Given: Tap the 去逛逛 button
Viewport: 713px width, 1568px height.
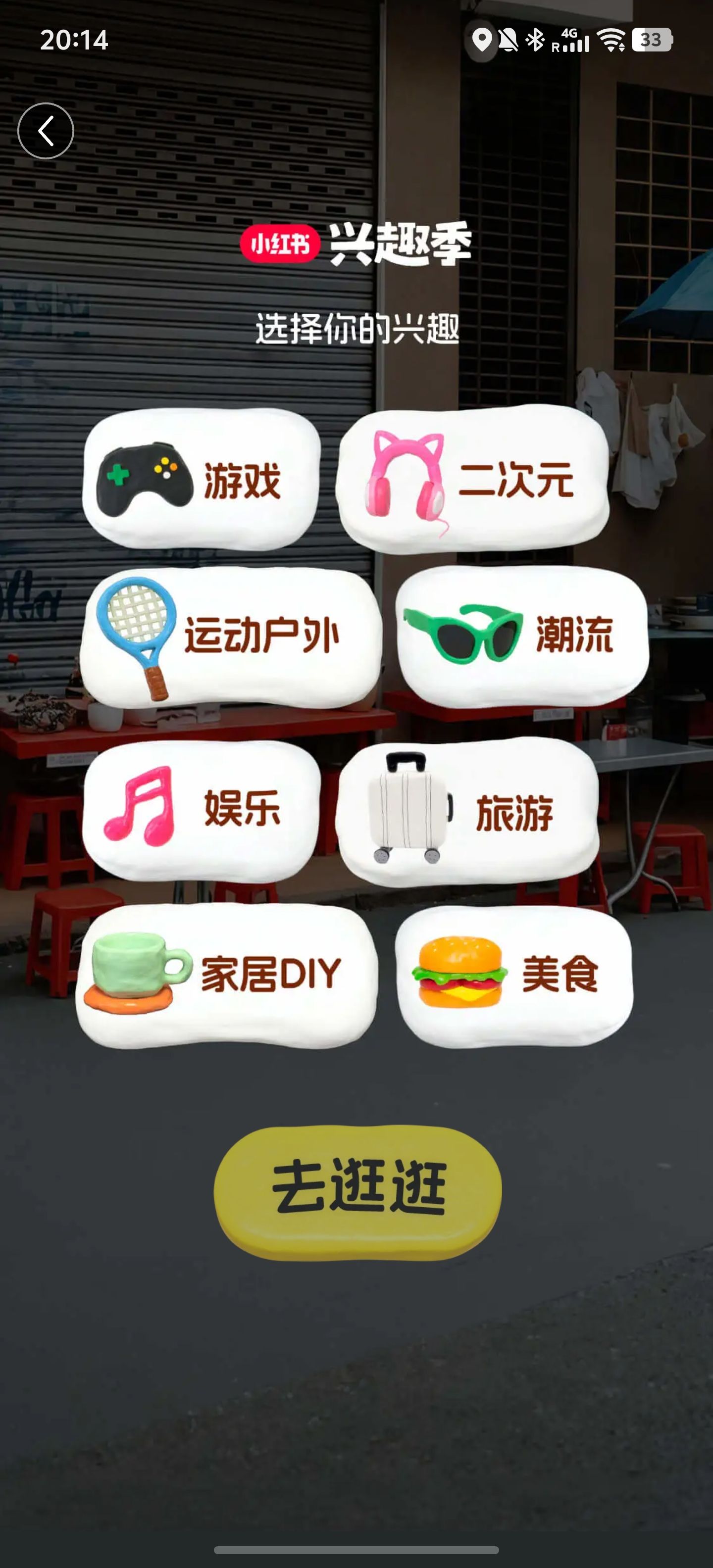Looking at the screenshot, I should 358,1192.
